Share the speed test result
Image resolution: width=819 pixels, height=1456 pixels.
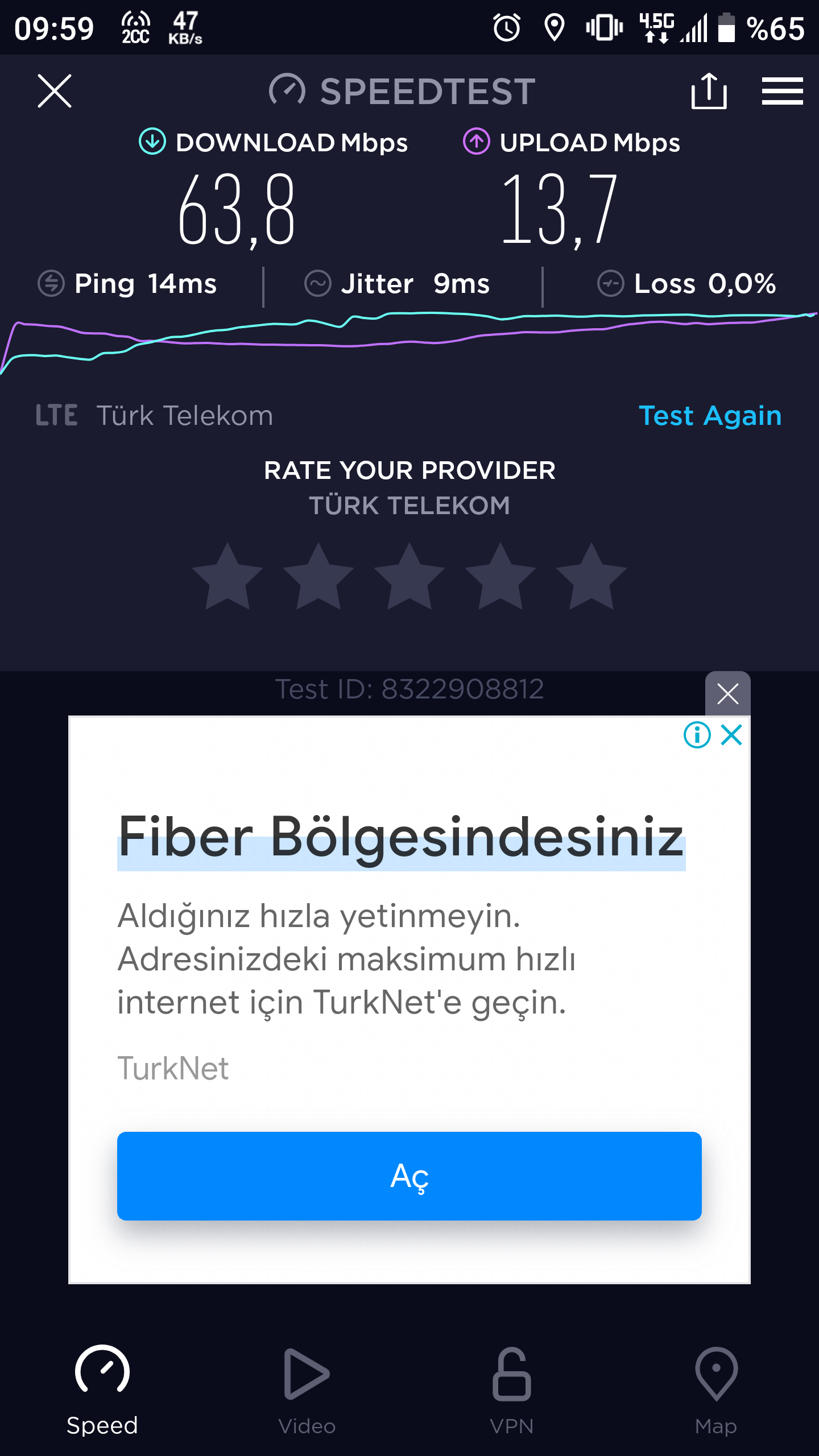pyautogui.click(x=709, y=91)
